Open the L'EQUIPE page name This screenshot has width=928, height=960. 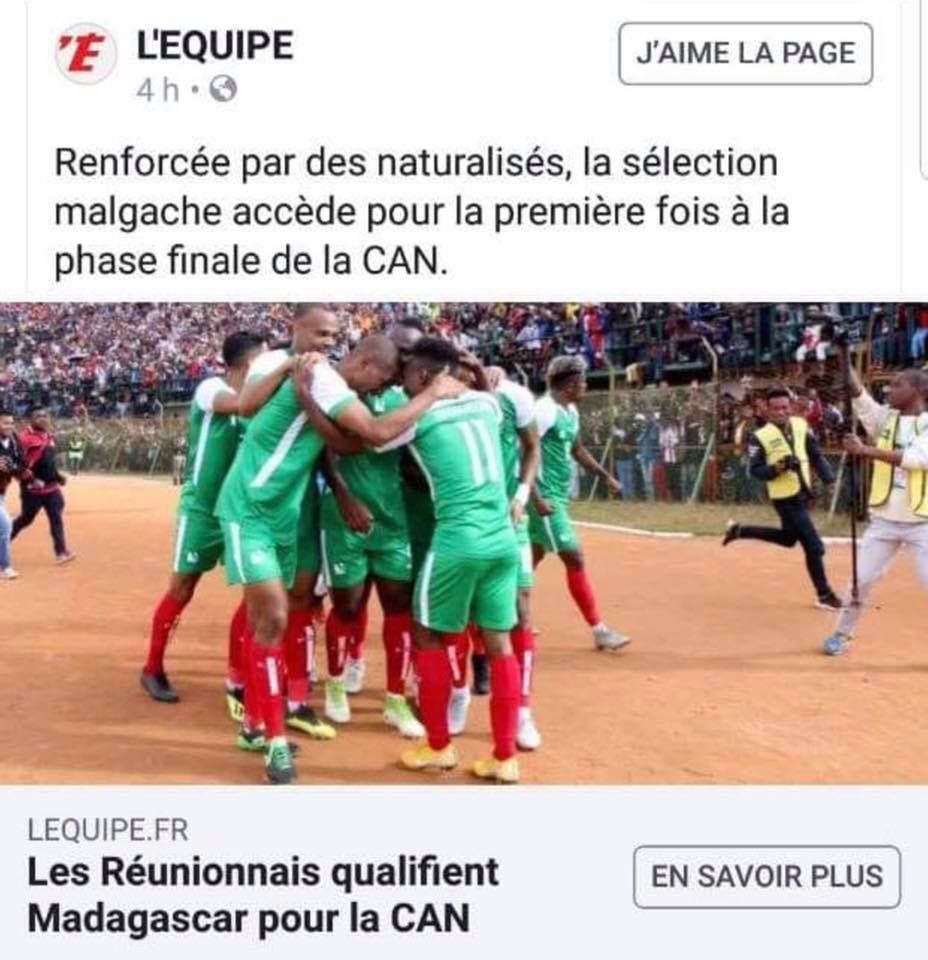pos(215,45)
